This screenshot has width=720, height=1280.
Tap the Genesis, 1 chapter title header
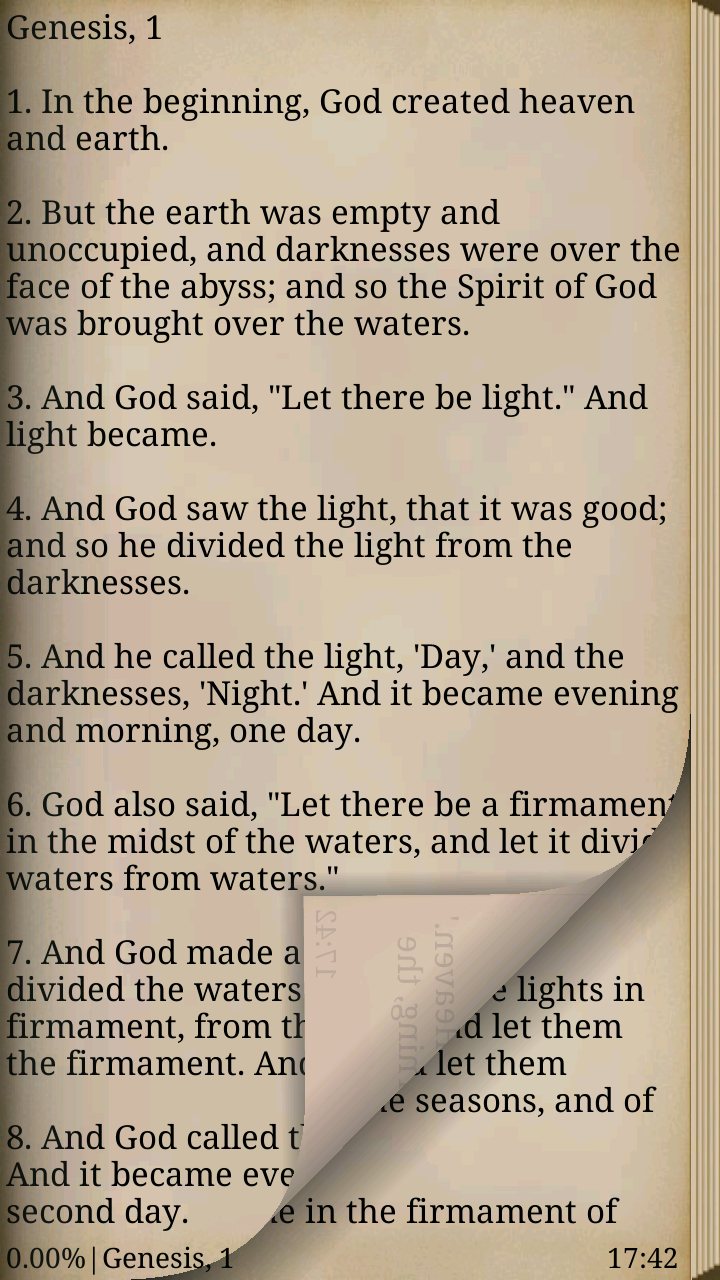(x=80, y=27)
